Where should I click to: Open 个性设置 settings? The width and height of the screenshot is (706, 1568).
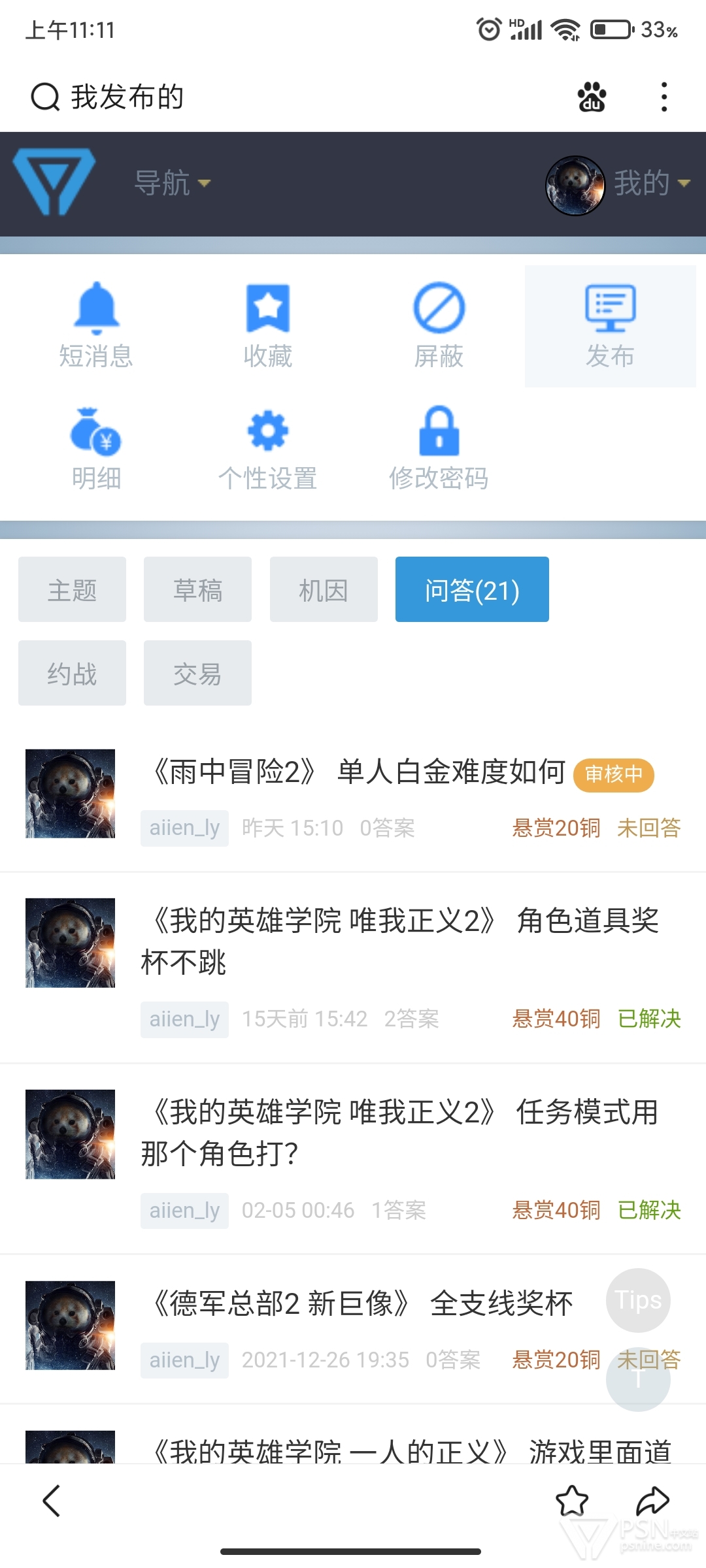pyautogui.click(x=267, y=449)
